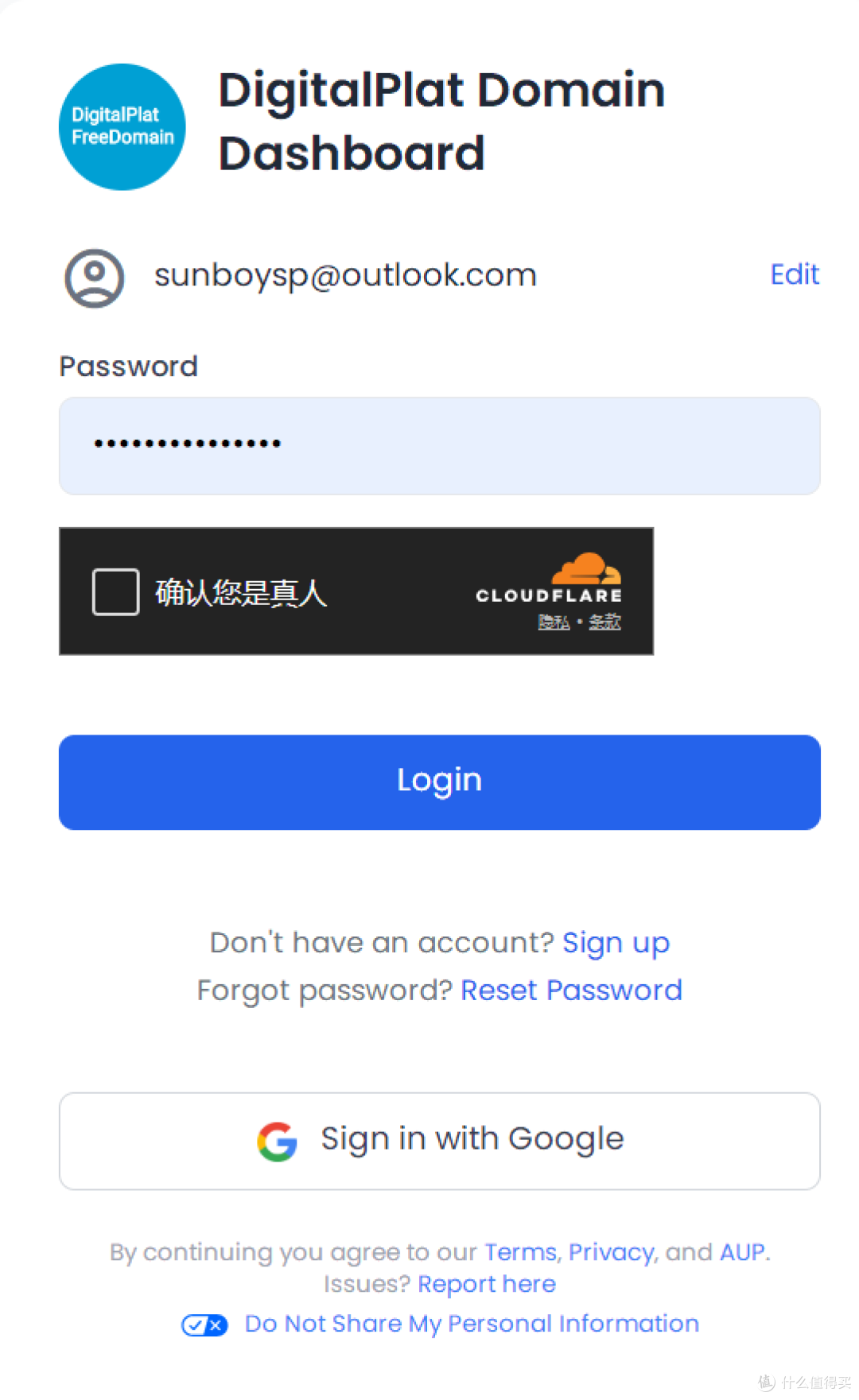Click the password dots field icon area
The width and height of the screenshot is (859, 1400).
click(x=188, y=445)
